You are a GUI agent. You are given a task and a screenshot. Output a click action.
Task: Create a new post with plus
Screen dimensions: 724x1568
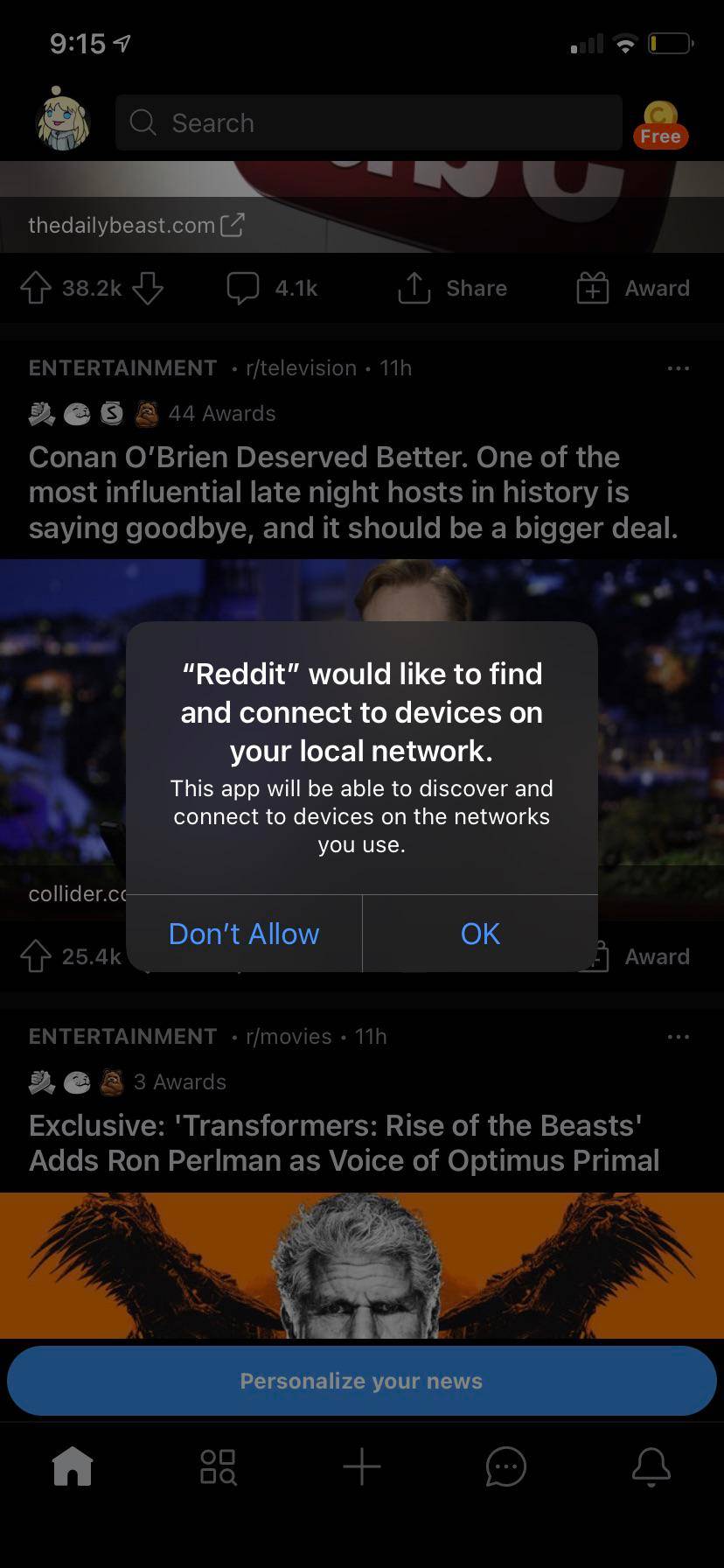point(361,1466)
